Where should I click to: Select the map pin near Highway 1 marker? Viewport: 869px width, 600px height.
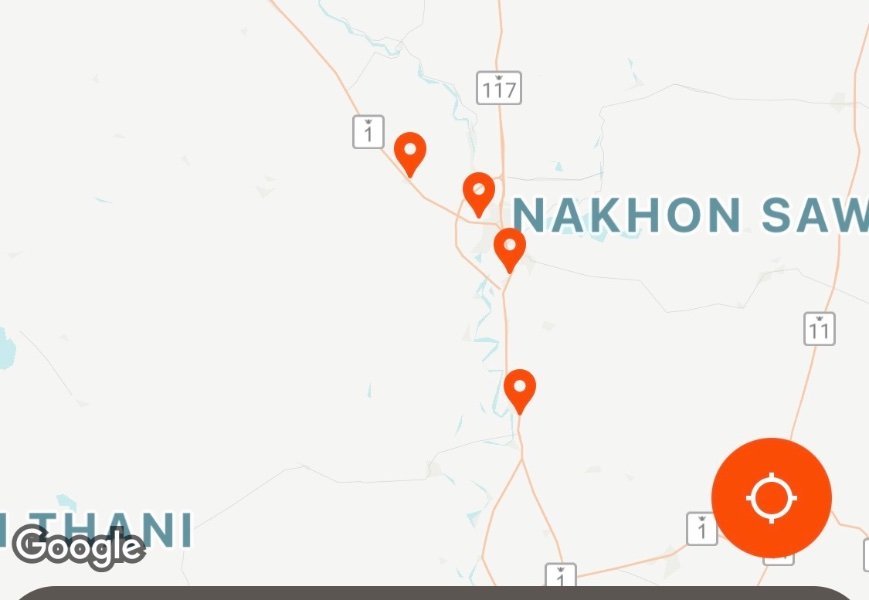[x=410, y=152]
